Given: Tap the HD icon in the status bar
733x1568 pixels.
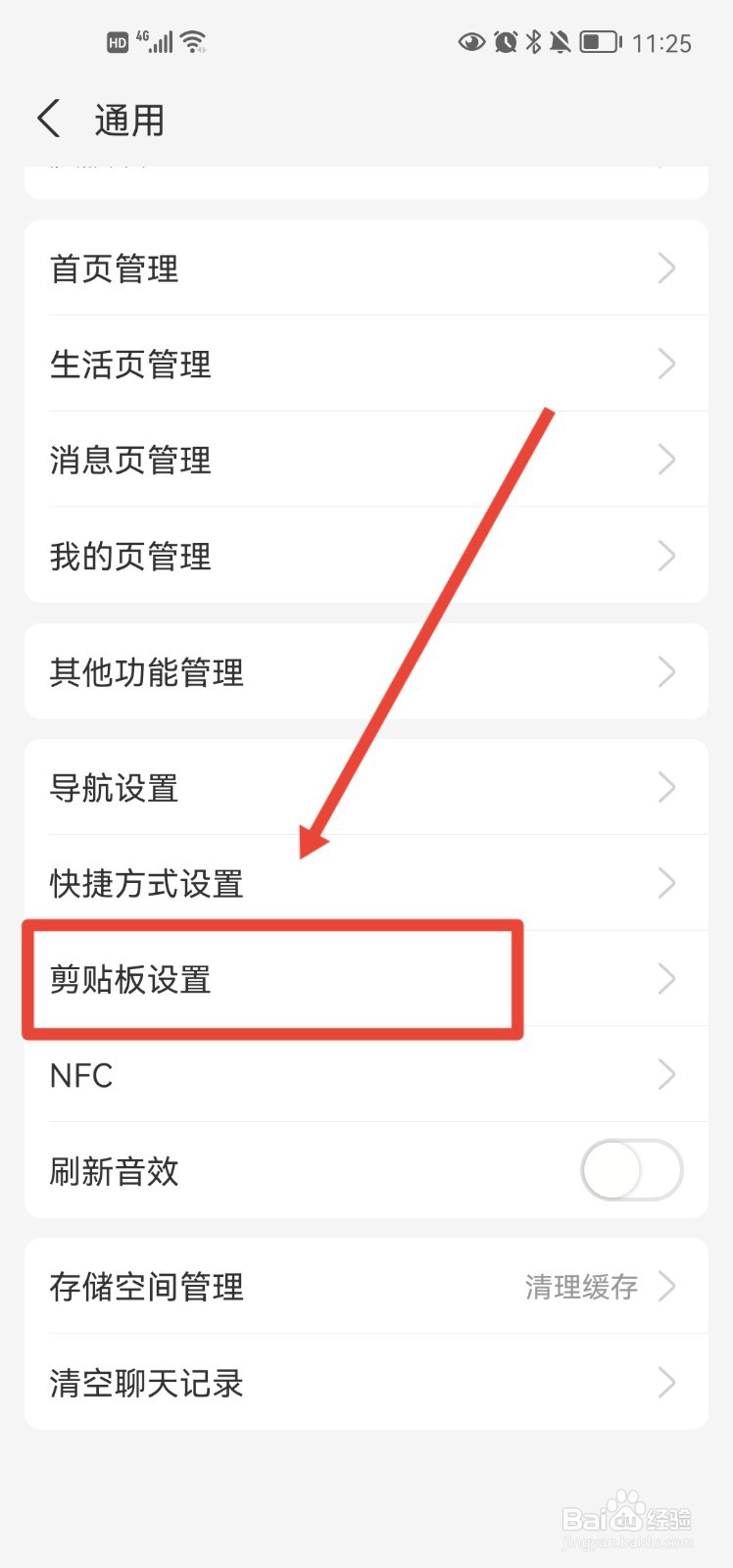Looking at the screenshot, I should click(116, 40).
